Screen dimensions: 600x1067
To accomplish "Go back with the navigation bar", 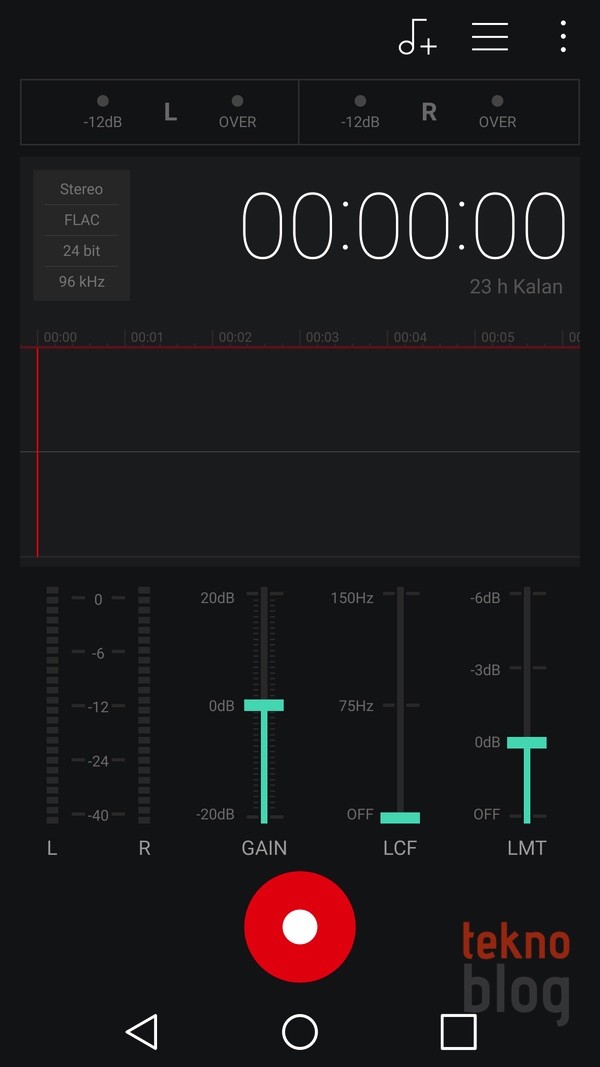I will (x=143, y=1032).
